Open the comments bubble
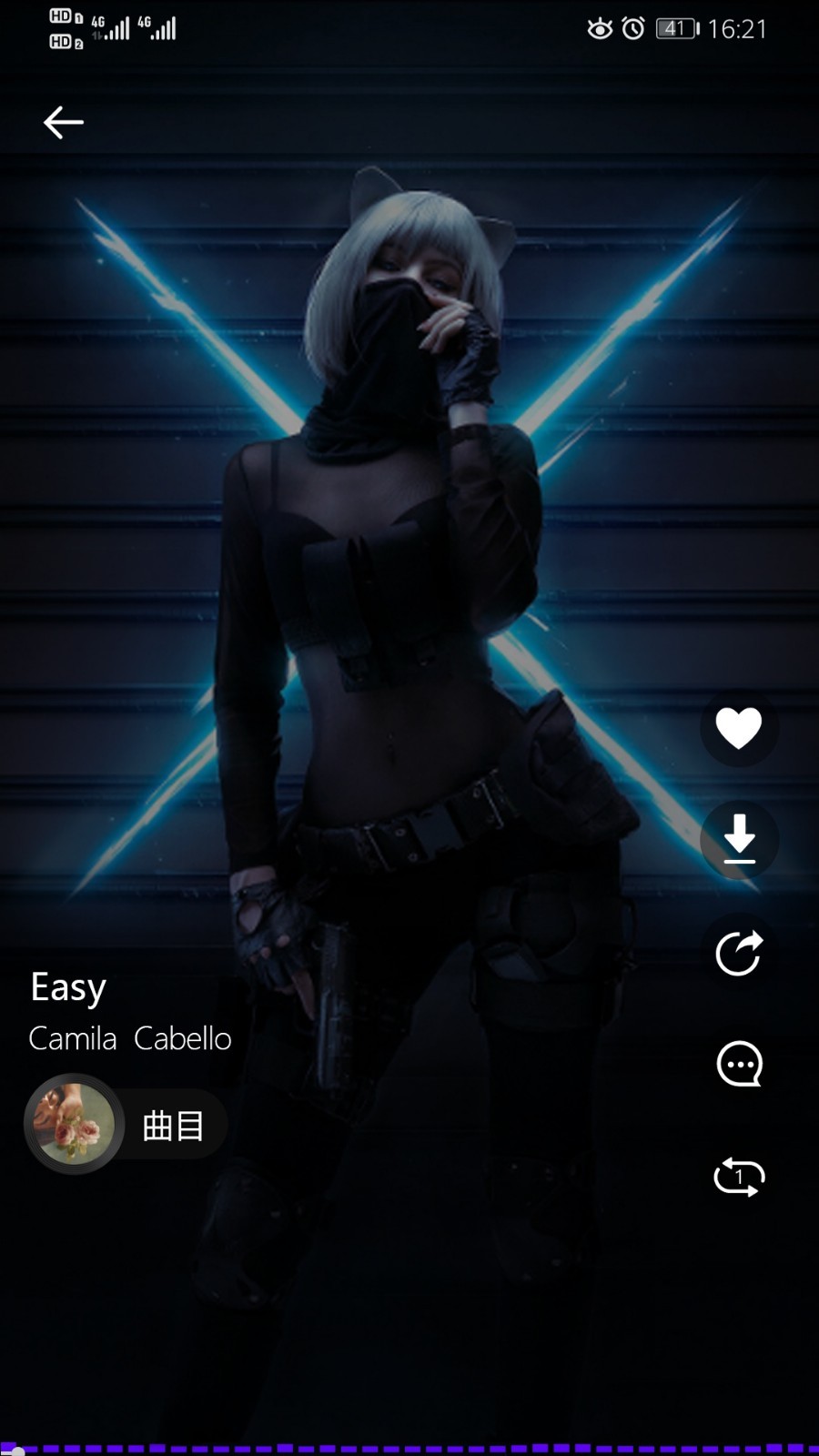The height and width of the screenshot is (1456, 819). (x=739, y=1064)
